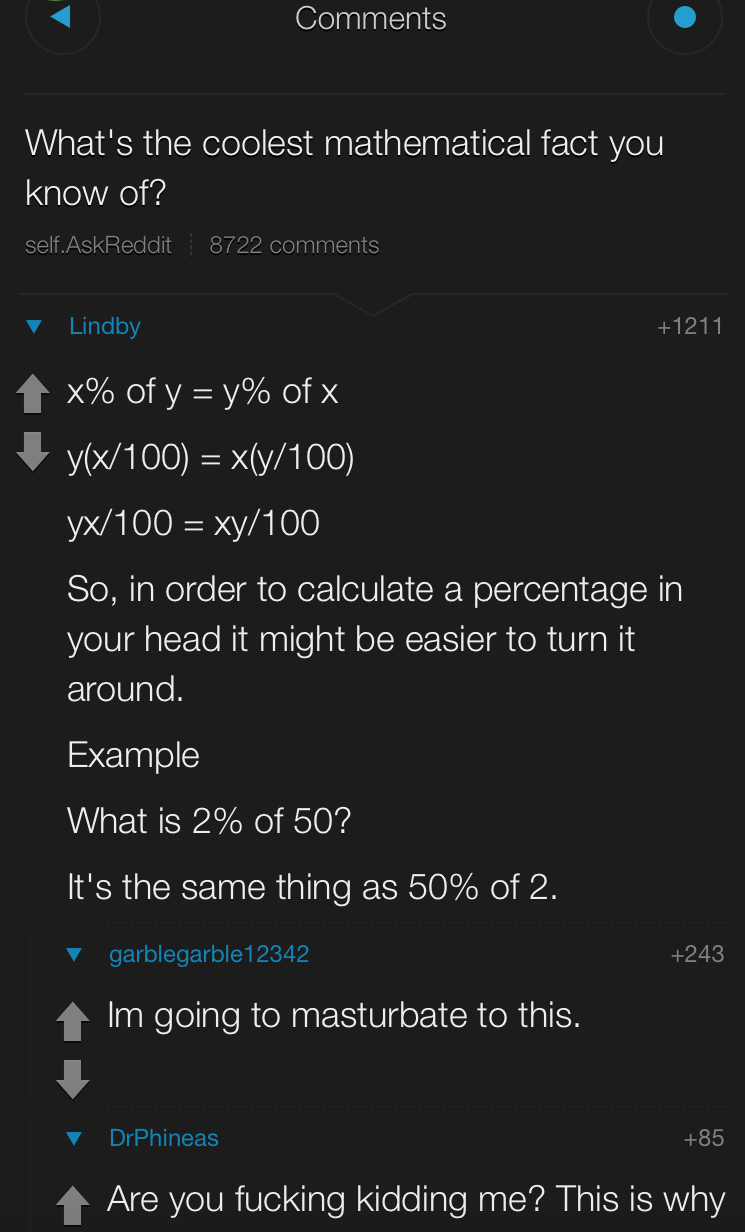This screenshot has width=745, height=1232.
Task: Downvote Lindby's comment
Action: 33,451
